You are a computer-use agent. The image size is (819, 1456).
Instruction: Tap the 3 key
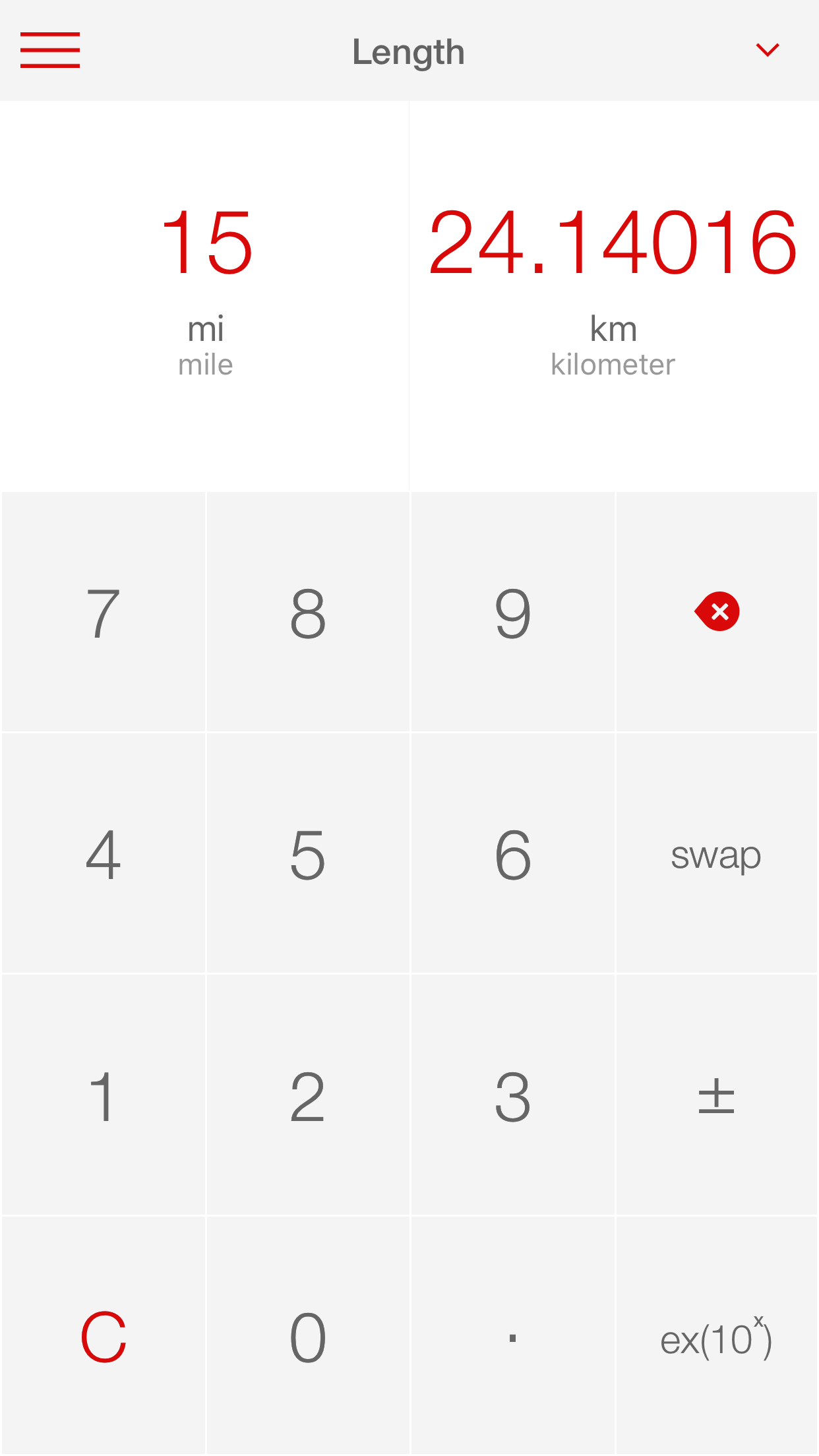512,1095
